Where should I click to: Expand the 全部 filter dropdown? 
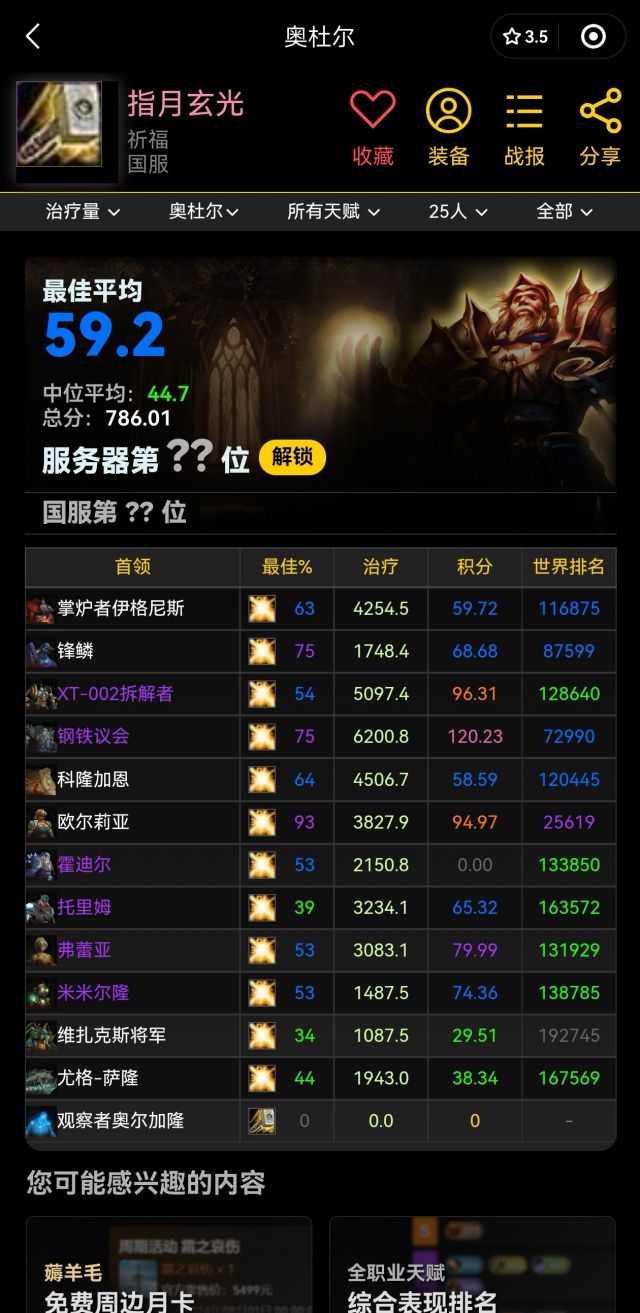coord(564,212)
